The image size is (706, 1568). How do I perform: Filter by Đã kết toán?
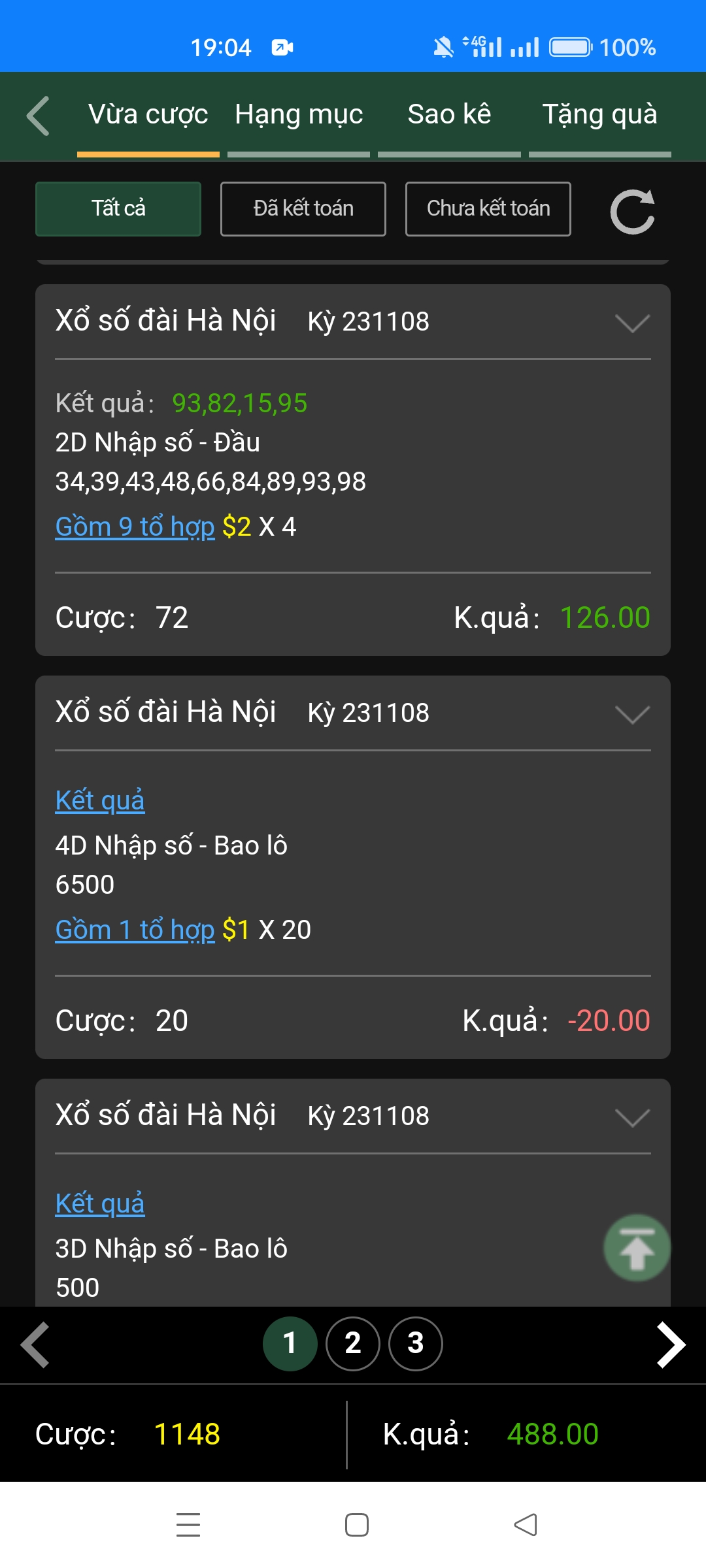coord(303,209)
